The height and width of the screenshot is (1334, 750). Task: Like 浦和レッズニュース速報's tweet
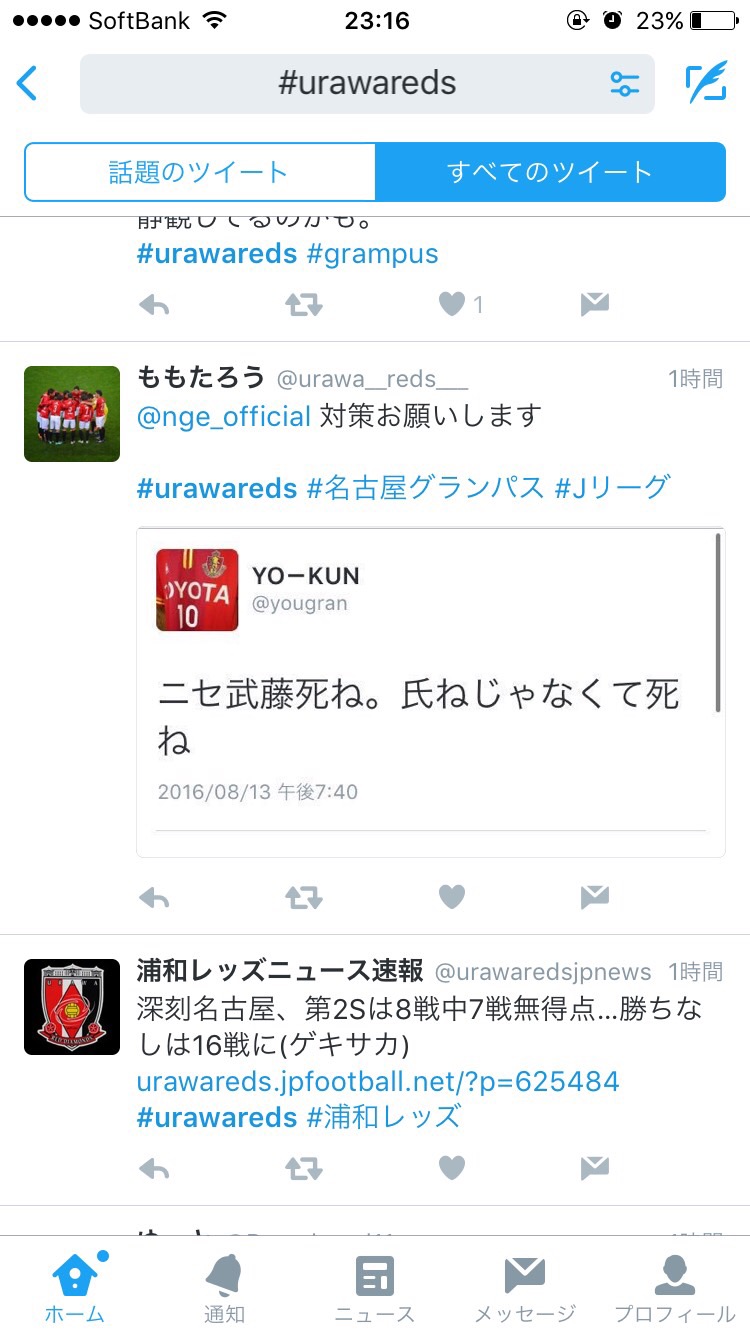(x=452, y=1167)
